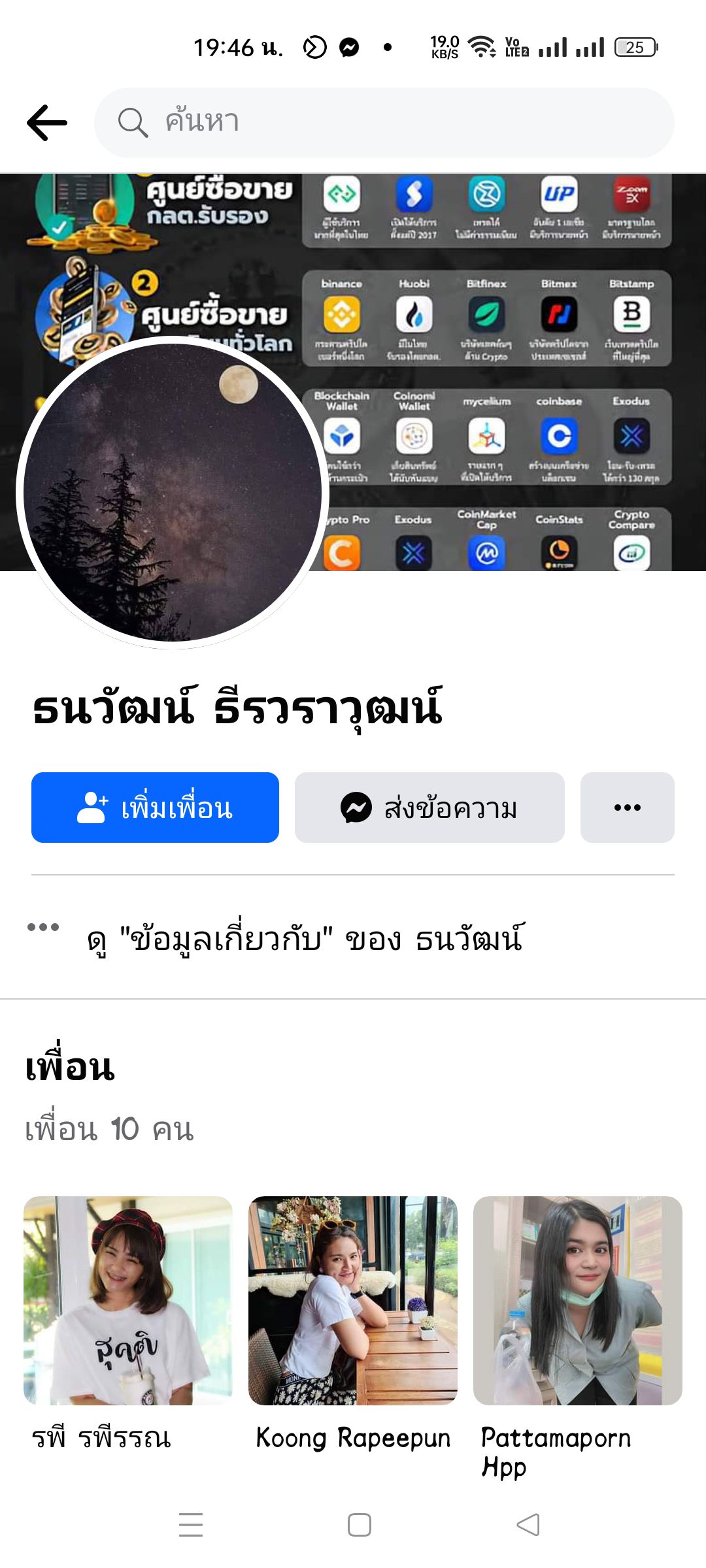Viewport: 706px width, 1568px height.
Task: Open Pattamaporn Hpp's profile
Action: coord(578,1300)
